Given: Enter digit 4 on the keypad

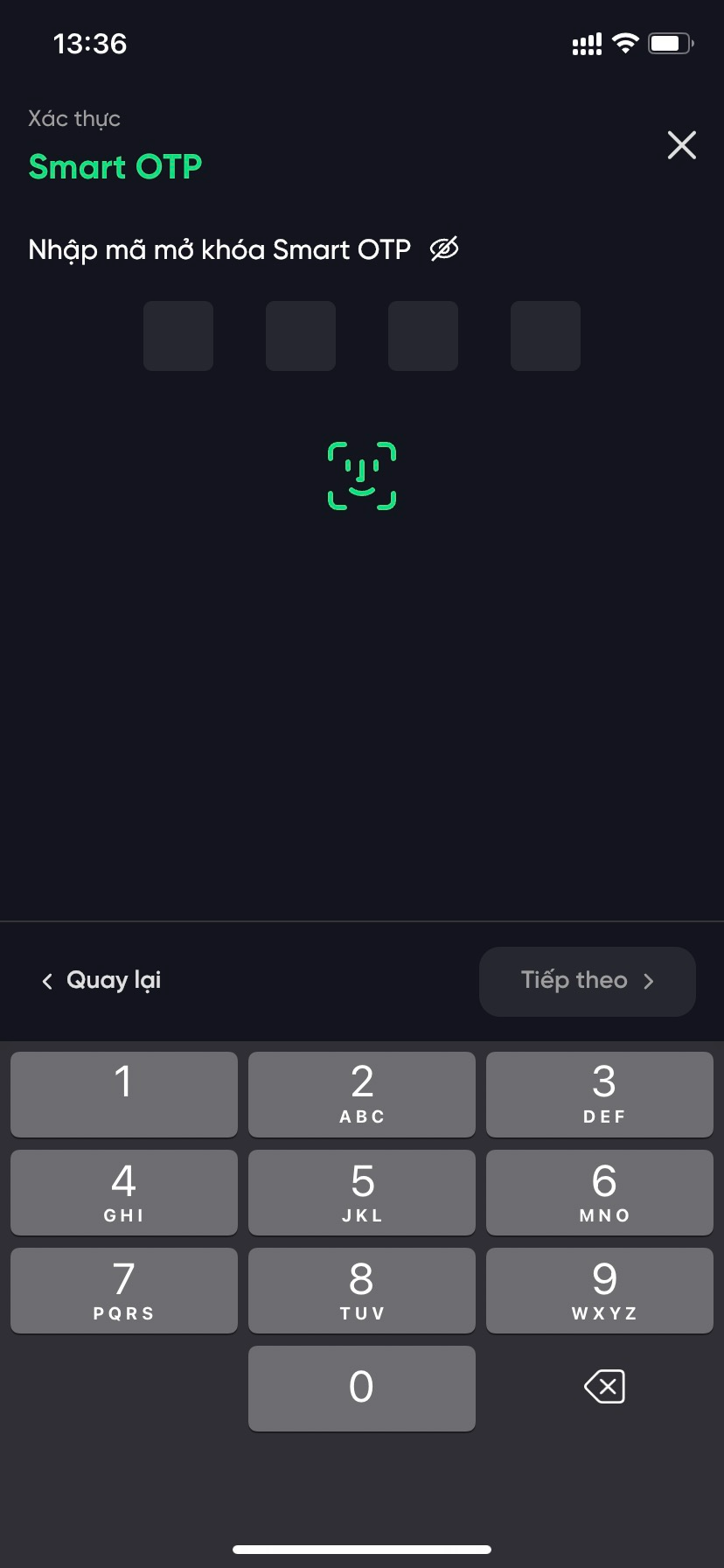Looking at the screenshot, I should pos(124,1192).
